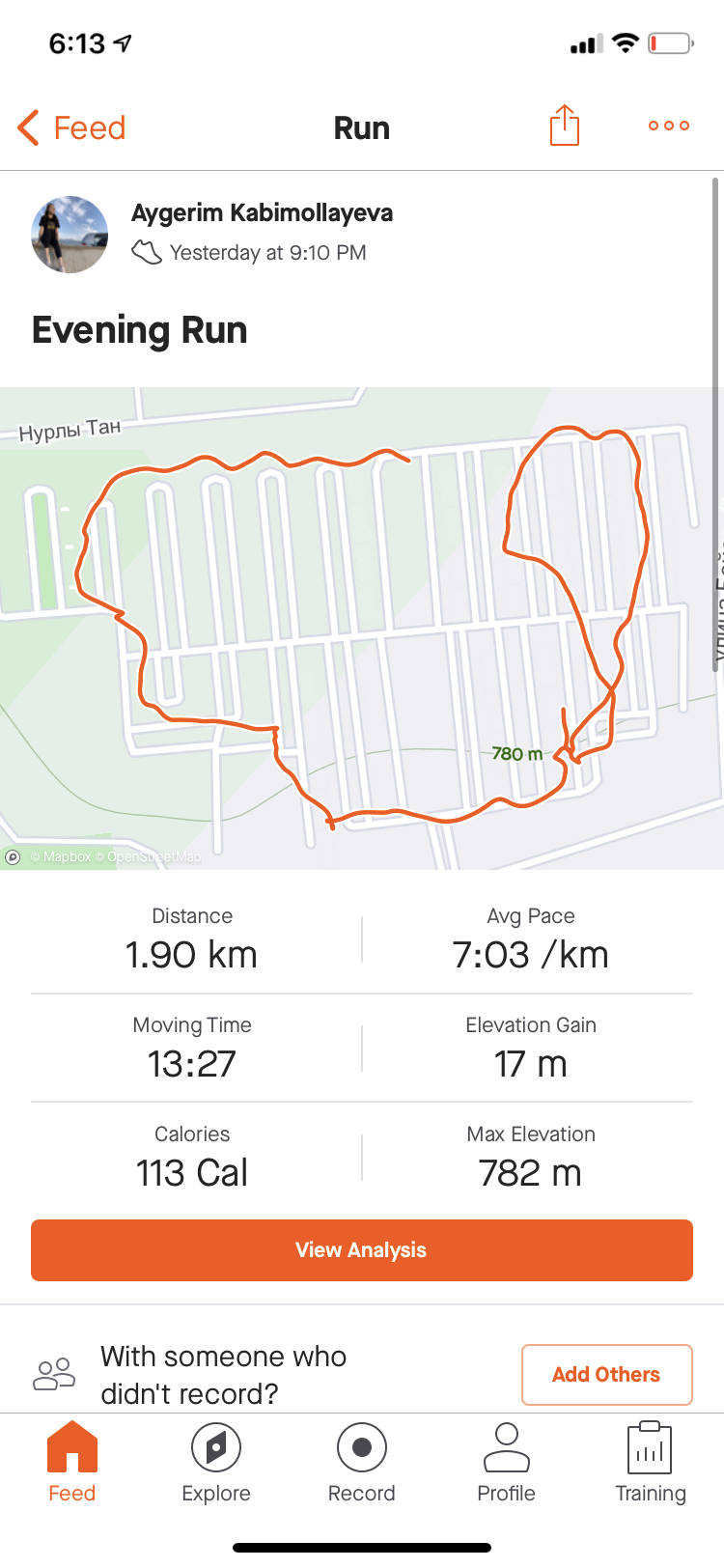Switch to the Training tab
The image size is (724, 1568).
point(651,1463)
